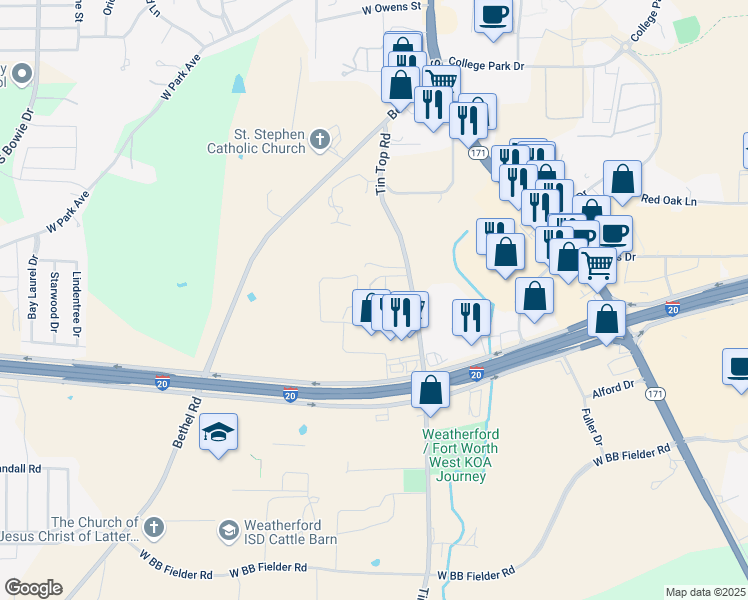Tap the lone restaurant marker beside the creek

471,321
